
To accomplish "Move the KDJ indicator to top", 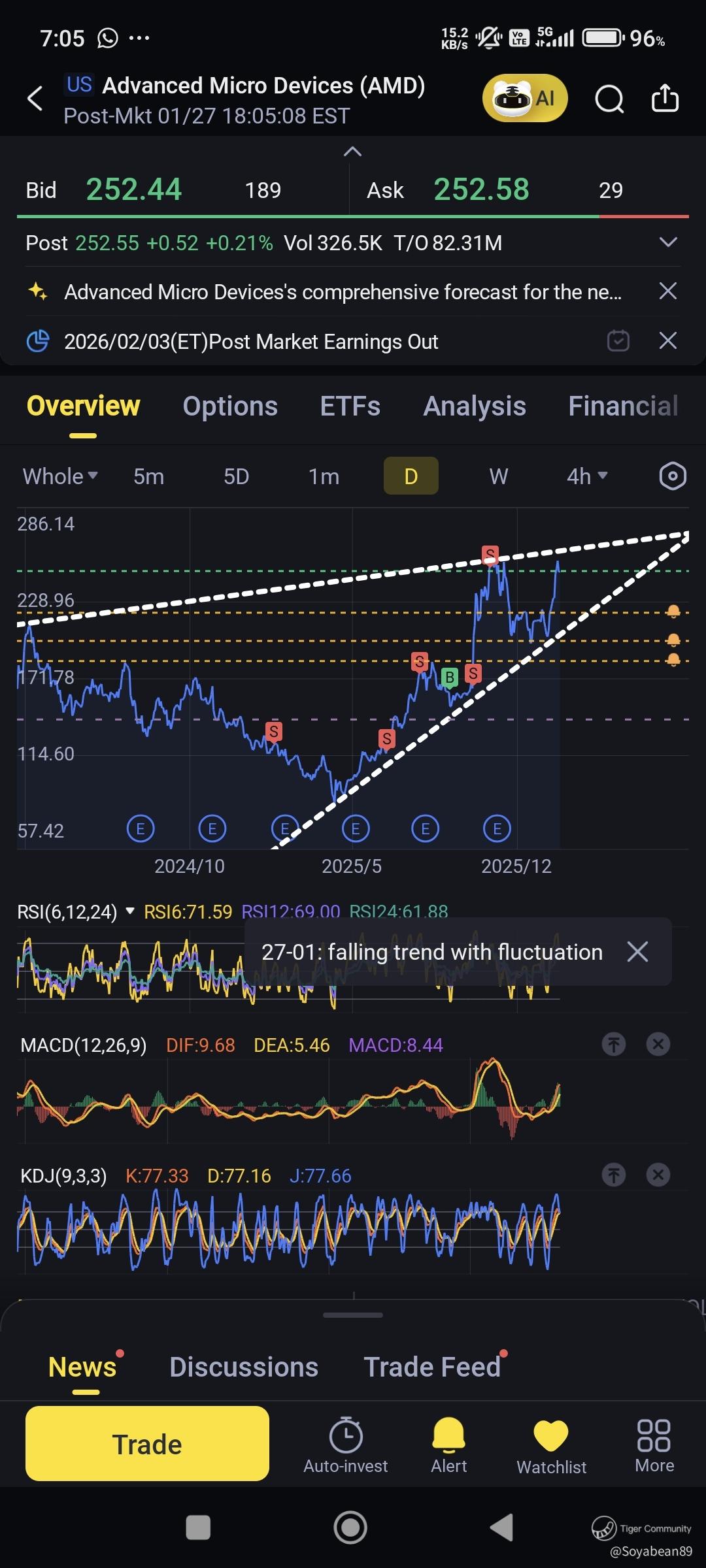I will 613,1175.
